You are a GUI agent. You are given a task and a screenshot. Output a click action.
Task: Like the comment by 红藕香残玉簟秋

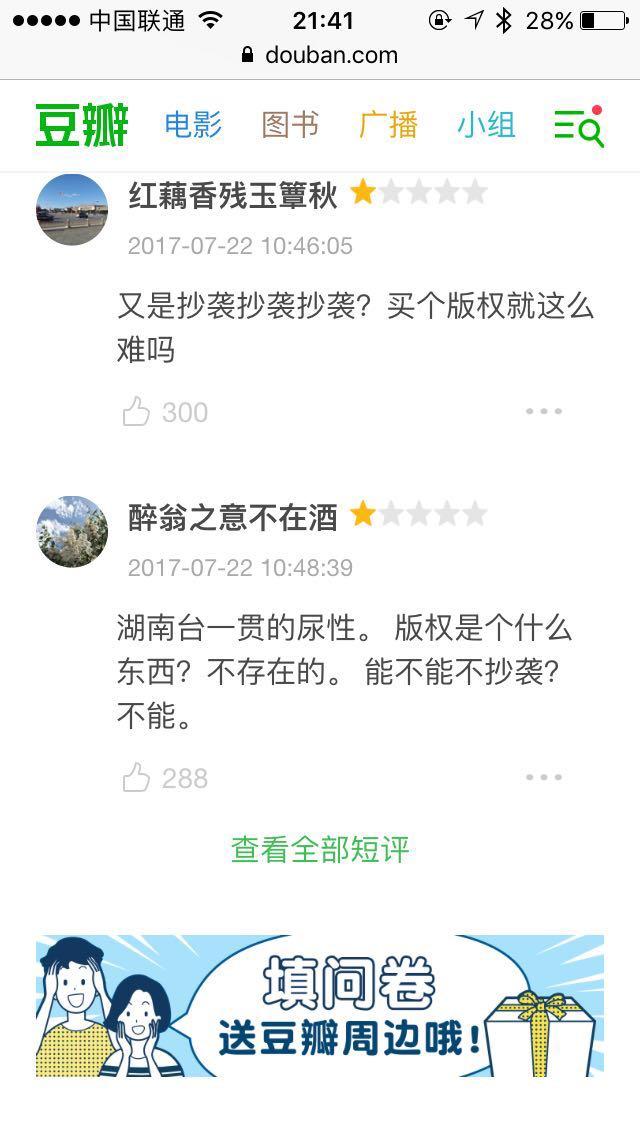136,411
